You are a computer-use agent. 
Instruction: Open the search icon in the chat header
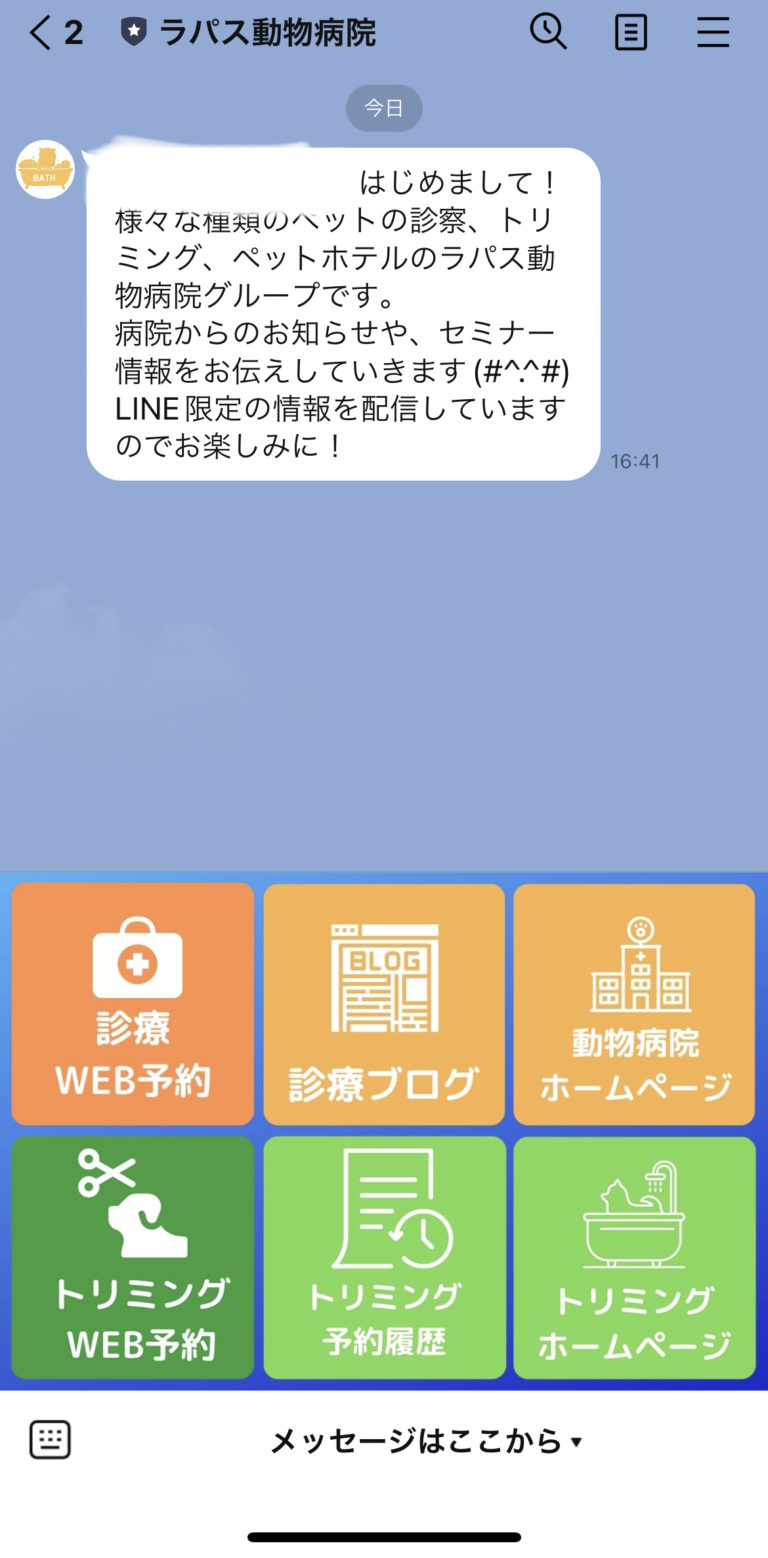point(548,32)
